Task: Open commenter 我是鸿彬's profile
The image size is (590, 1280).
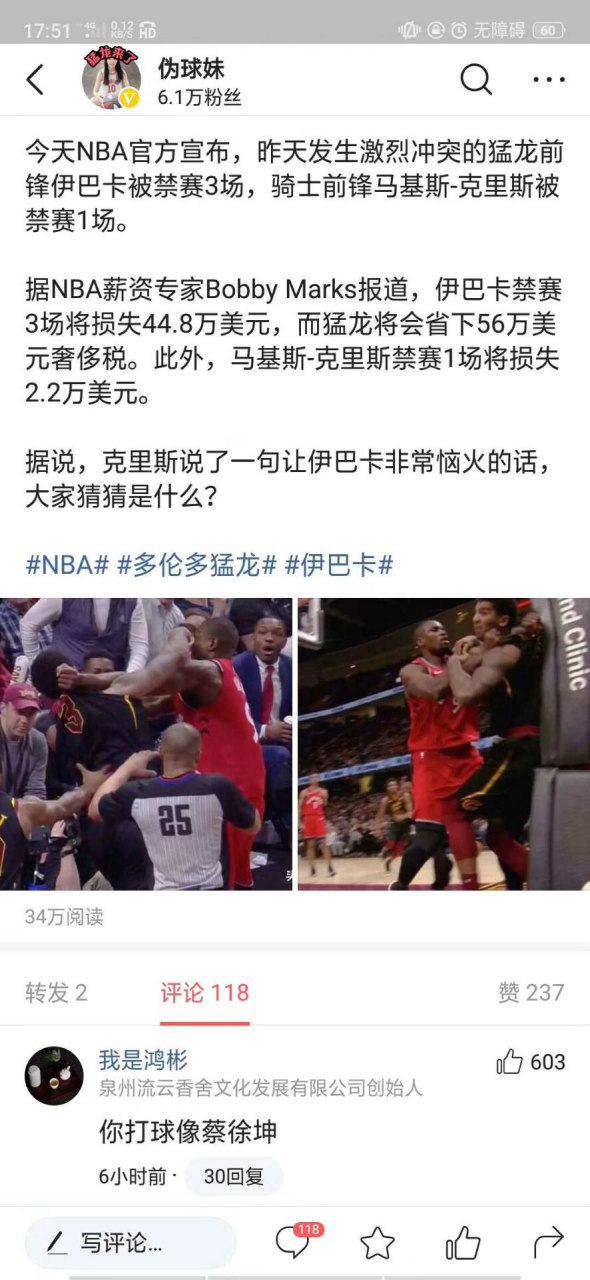Action: [54, 1076]
